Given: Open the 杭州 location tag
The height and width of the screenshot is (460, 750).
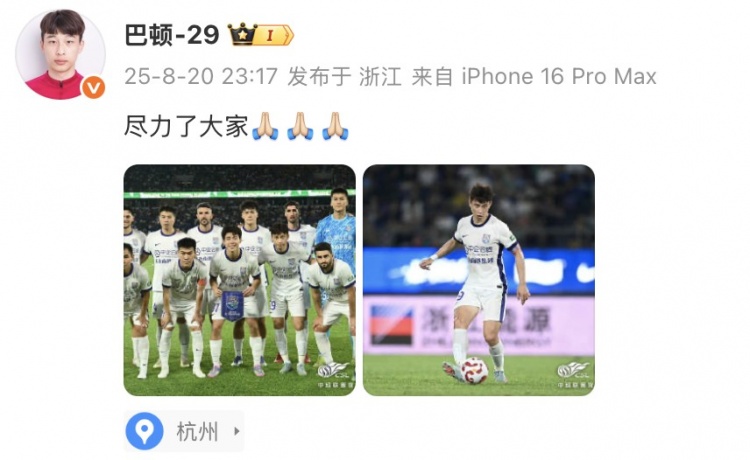Looking at the screenshot, I should [x=184, y=432].
